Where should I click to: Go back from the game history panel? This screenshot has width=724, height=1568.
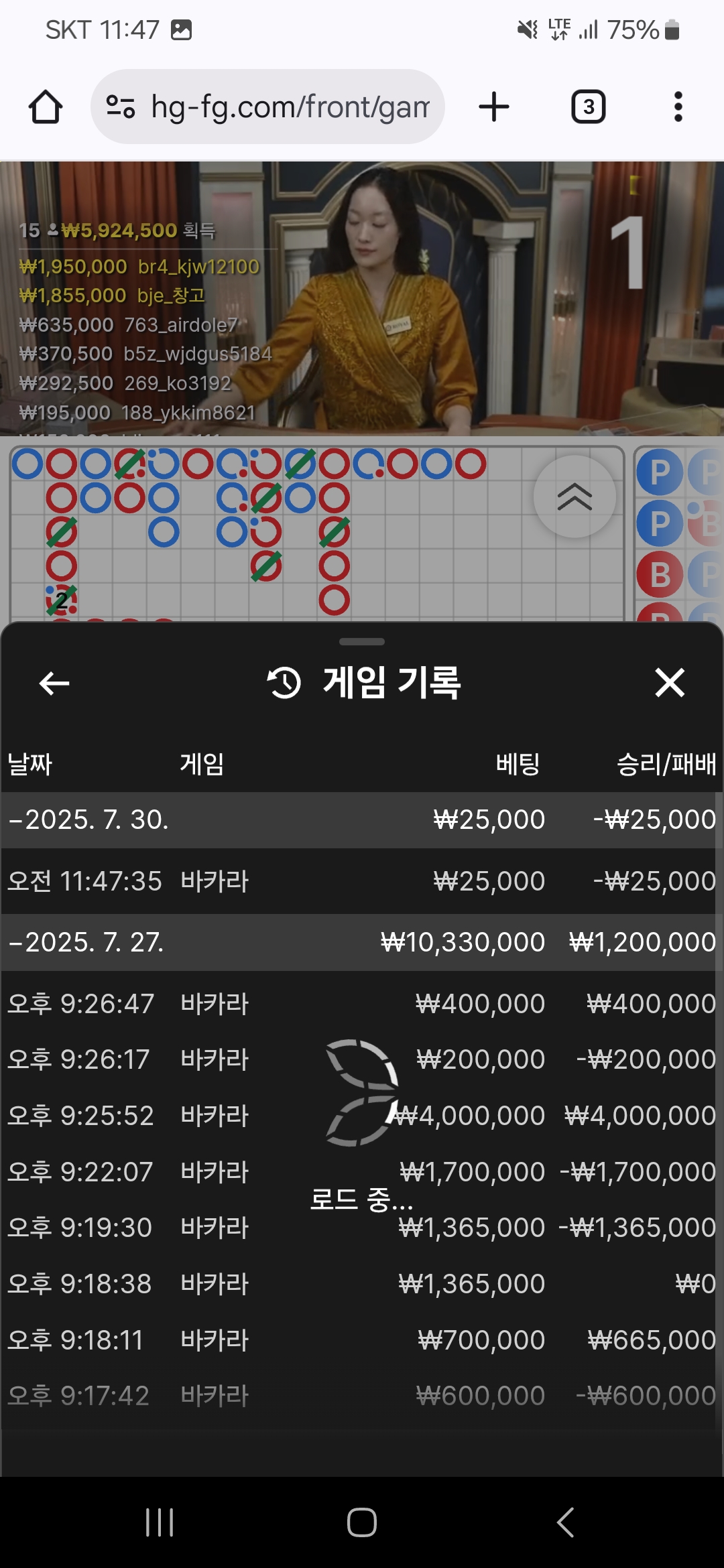click(54, 683)
